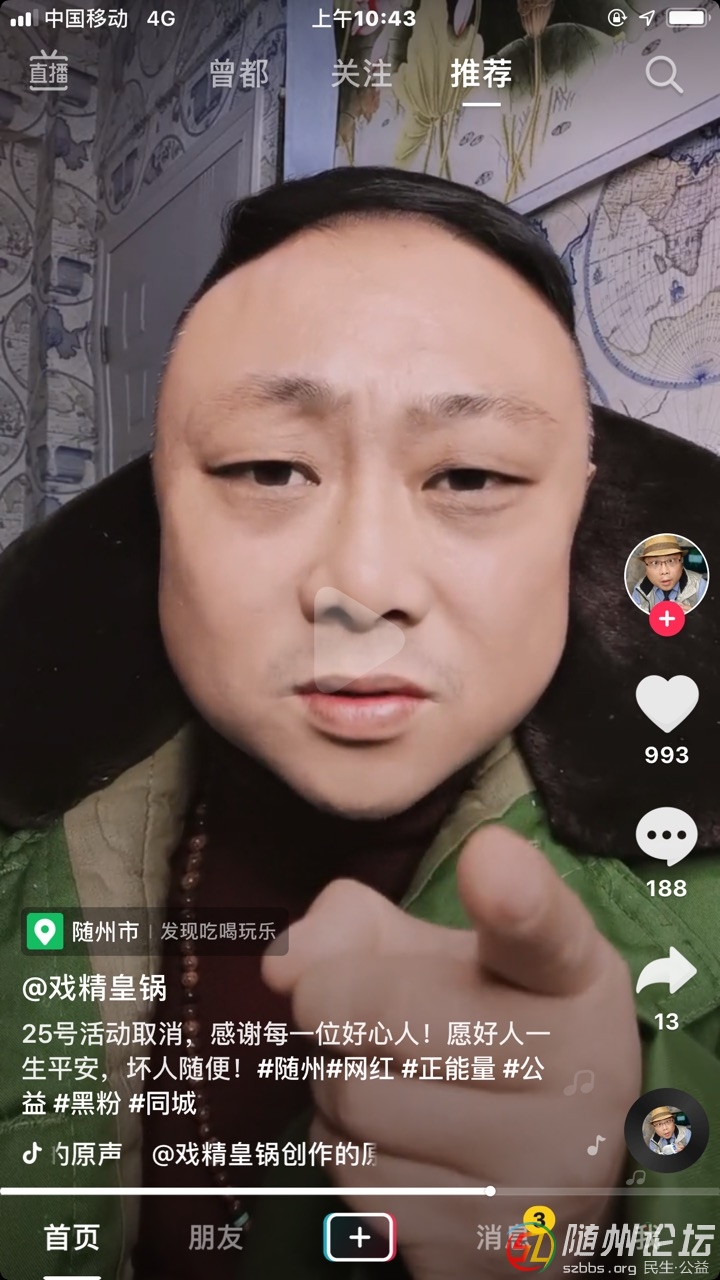Open the live stream icon
The image size is (720, 1280).
pyautogui.click(x=48, y=73)
